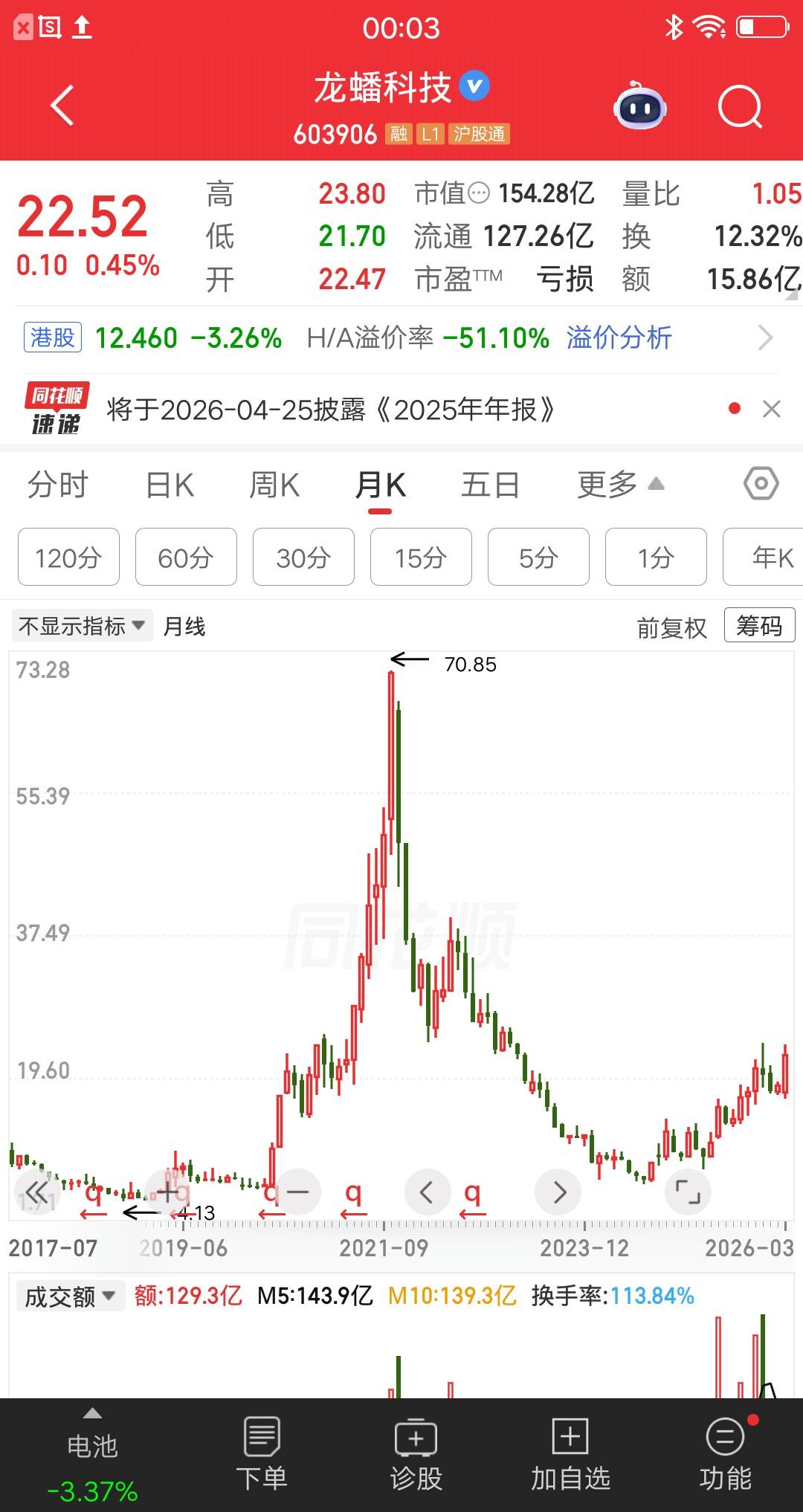Switch to the 日K daily chart tab
The height and width of the screenshot is (1512, 803).
coord(171,483)
